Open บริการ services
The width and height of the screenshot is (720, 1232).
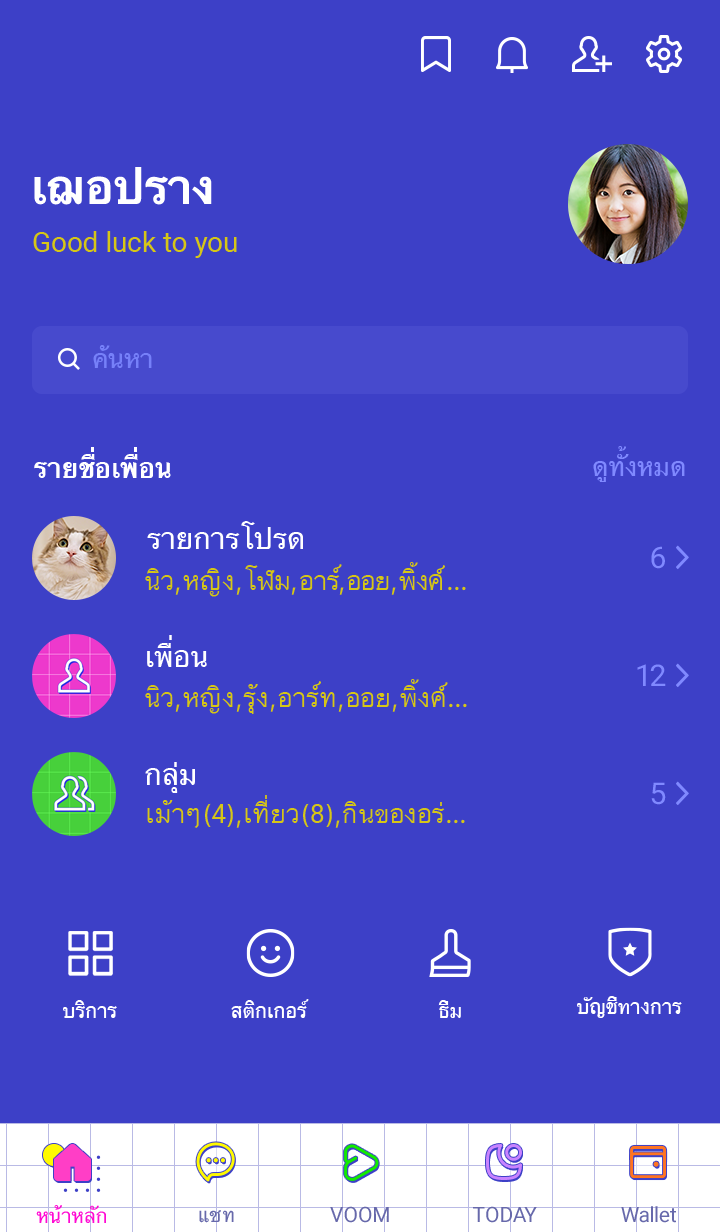coord(90,973)
